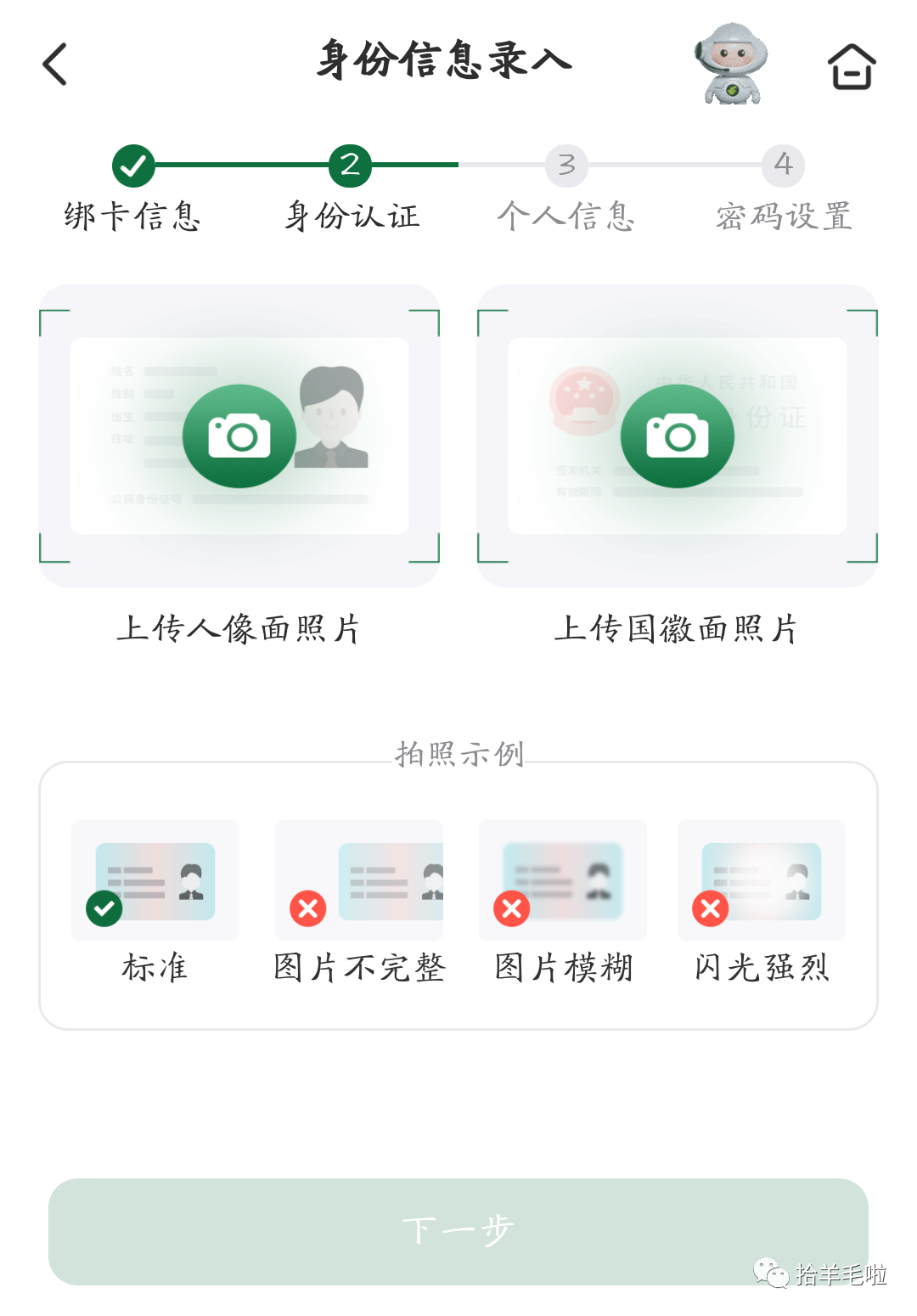Tap the 下一步 button
The height and width of the screenshot is (1316, 917).
tap(458, 1231)
